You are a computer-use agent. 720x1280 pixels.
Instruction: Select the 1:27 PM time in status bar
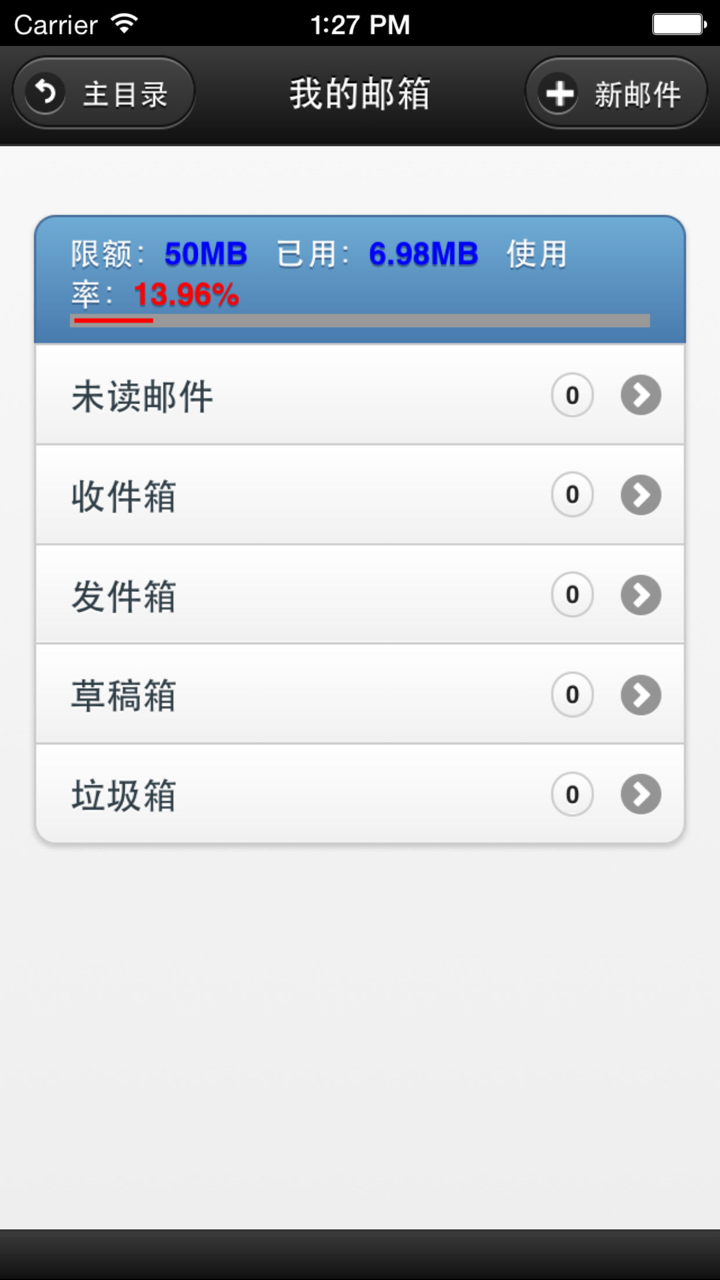(x=360, y=23)
